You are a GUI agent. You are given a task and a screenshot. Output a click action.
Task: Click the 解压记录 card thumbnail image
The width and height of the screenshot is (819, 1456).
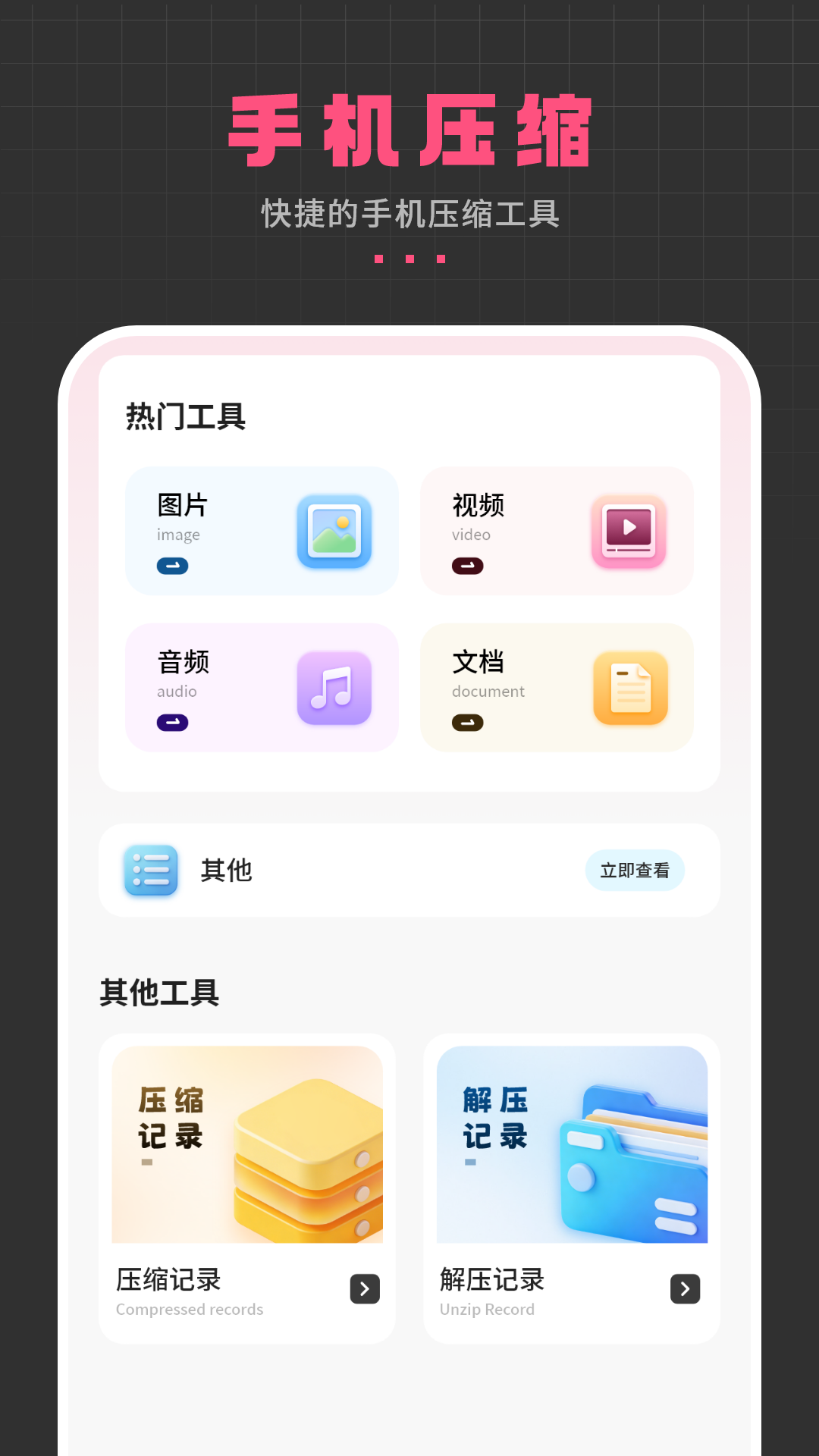pyautogui.click(x=570, y=1145)
